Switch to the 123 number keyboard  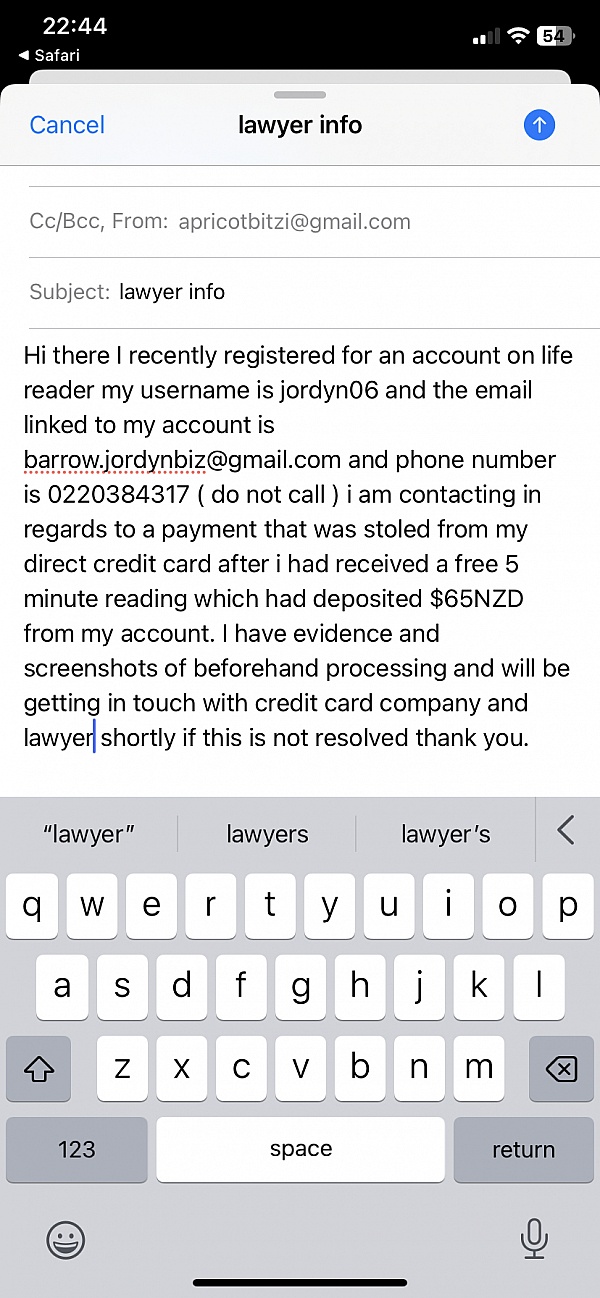tap(76, 1150)
